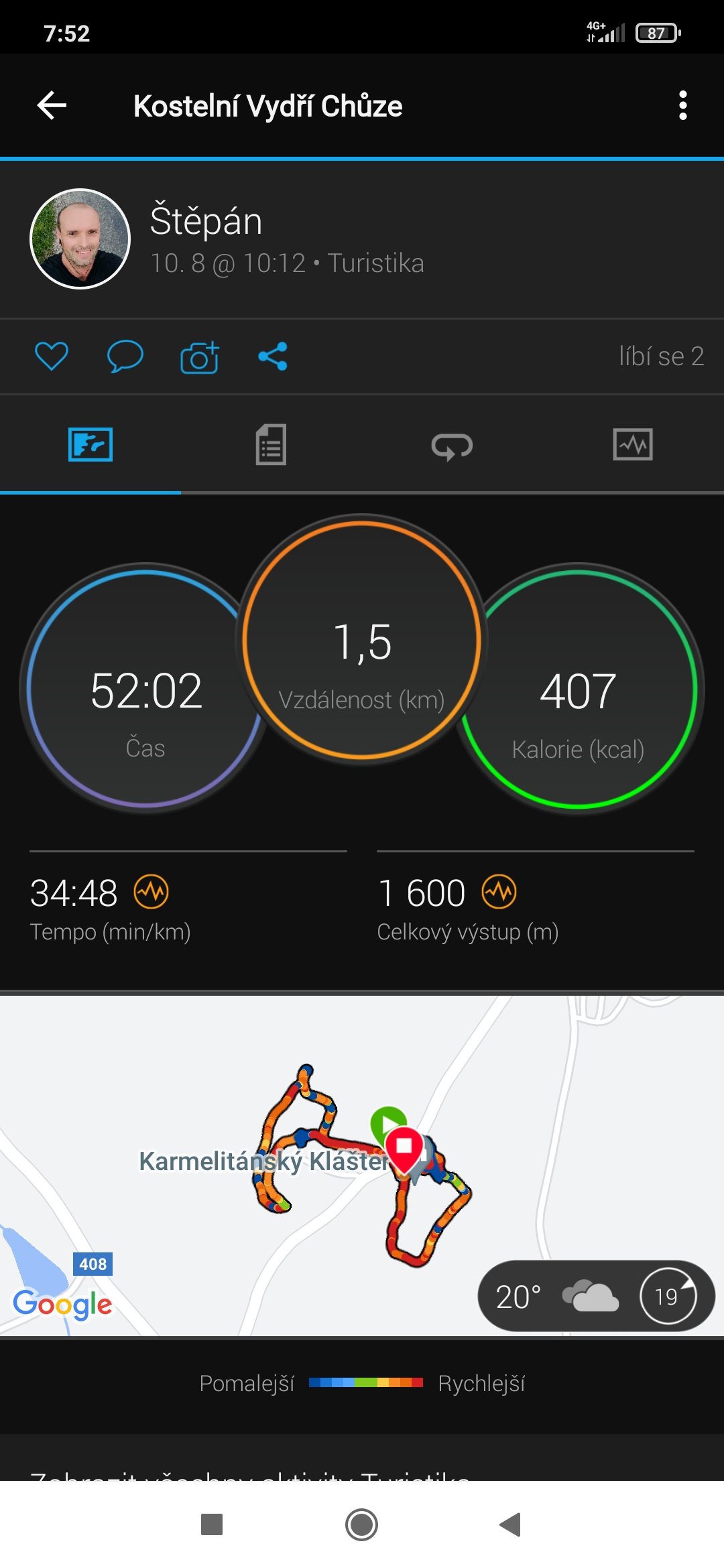Open Štěpán's profile picture

click(x=80, y=239)
